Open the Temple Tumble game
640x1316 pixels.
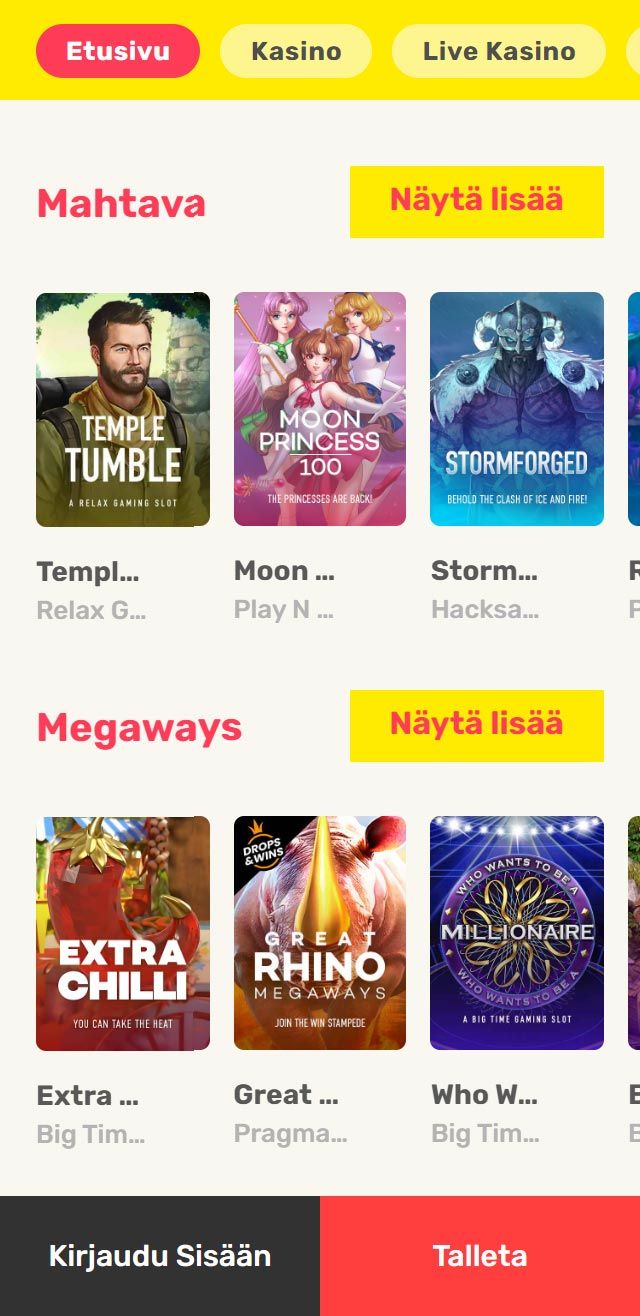coord(123,409)
